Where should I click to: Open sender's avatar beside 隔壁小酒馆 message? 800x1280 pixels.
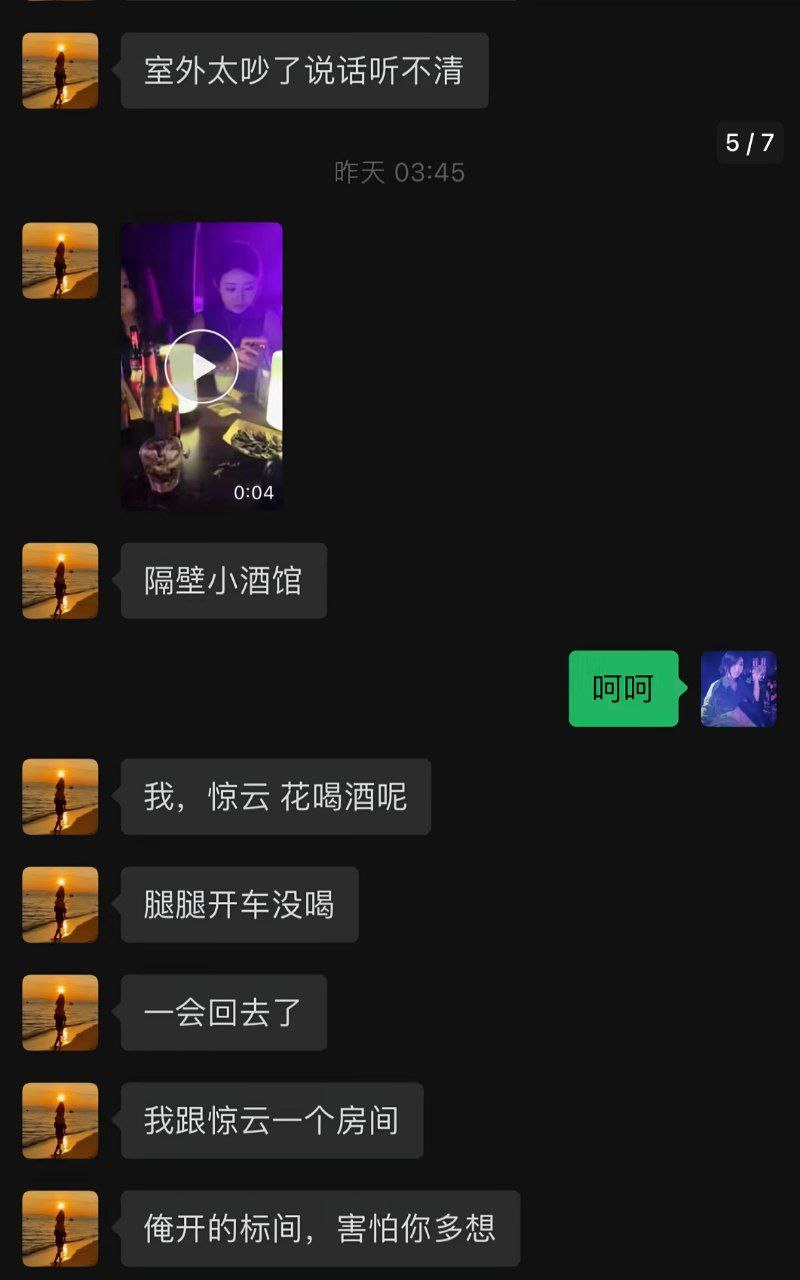[x=60, y=581]
